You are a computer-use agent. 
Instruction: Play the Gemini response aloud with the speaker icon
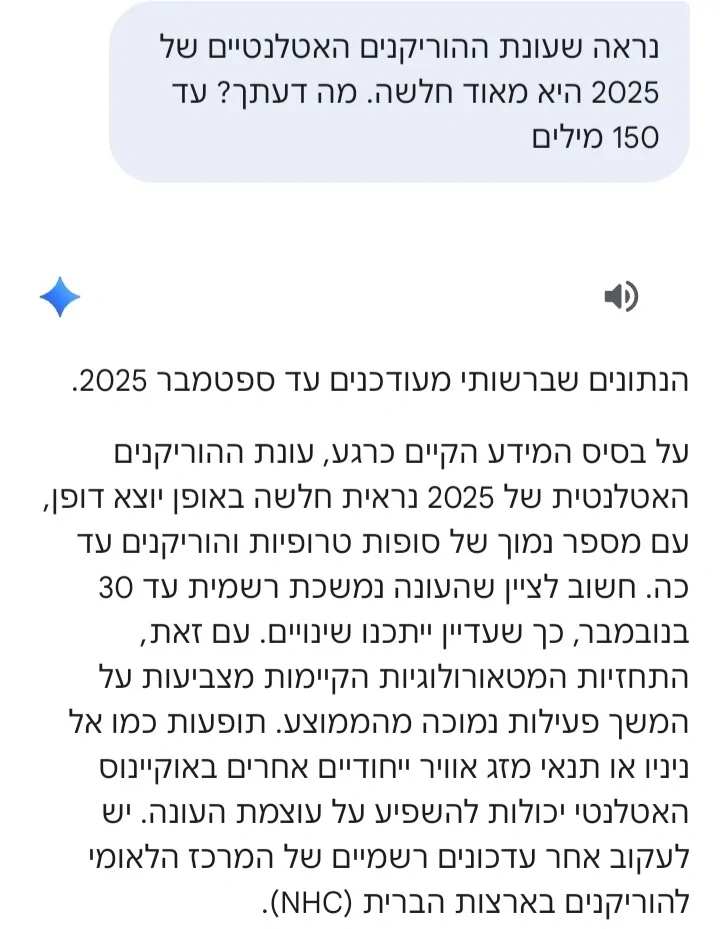pos(620,296)
